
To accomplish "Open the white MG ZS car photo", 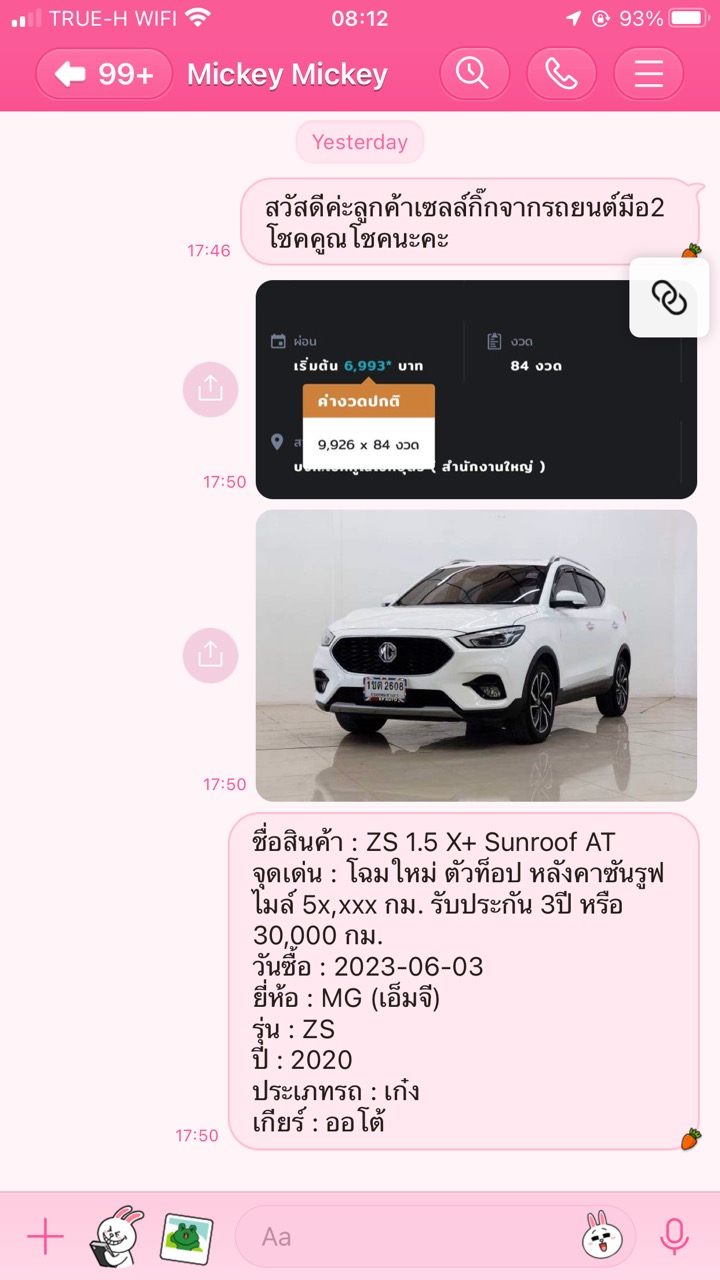I will point(476,655).
